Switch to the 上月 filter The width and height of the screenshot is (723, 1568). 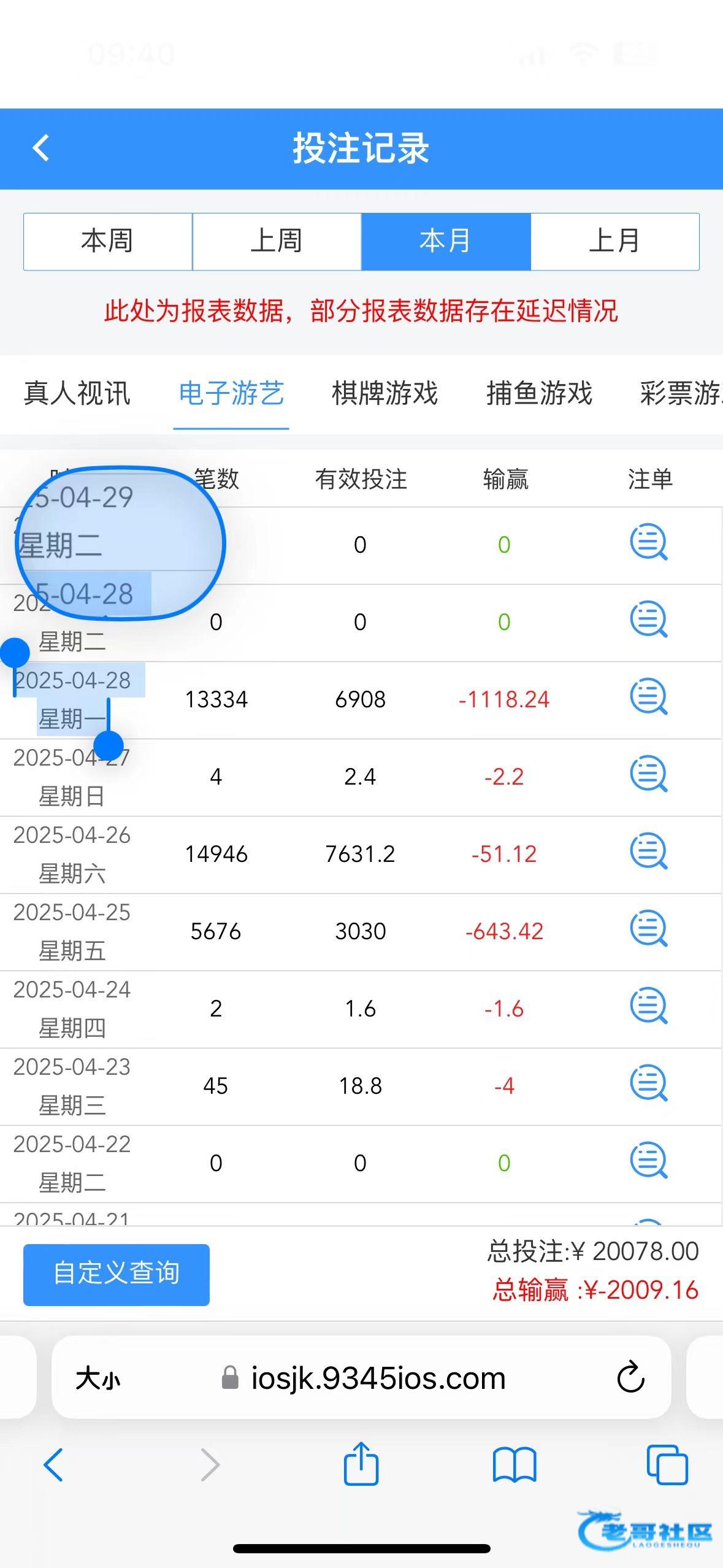coord(614,241)
